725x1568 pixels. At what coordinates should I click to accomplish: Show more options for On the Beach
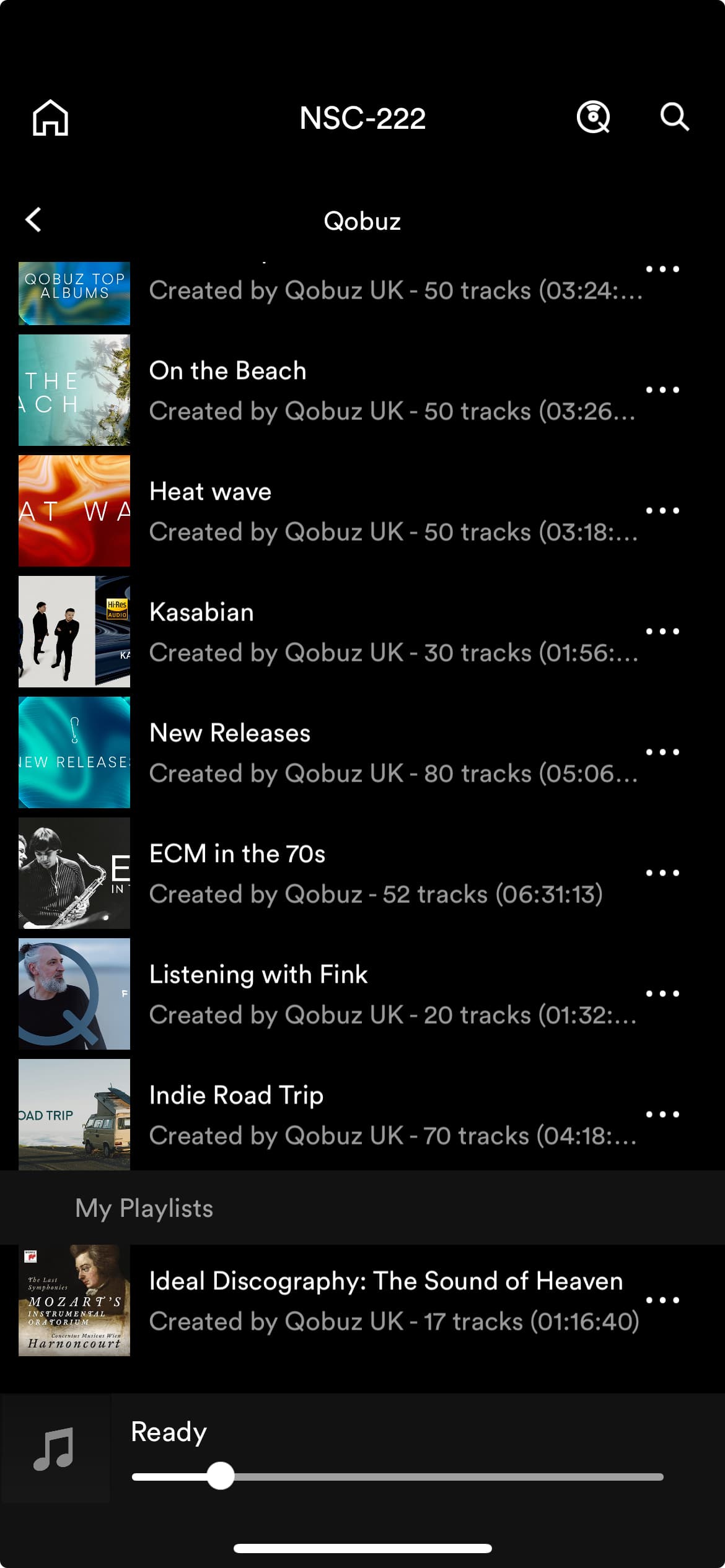click(662, 390)
